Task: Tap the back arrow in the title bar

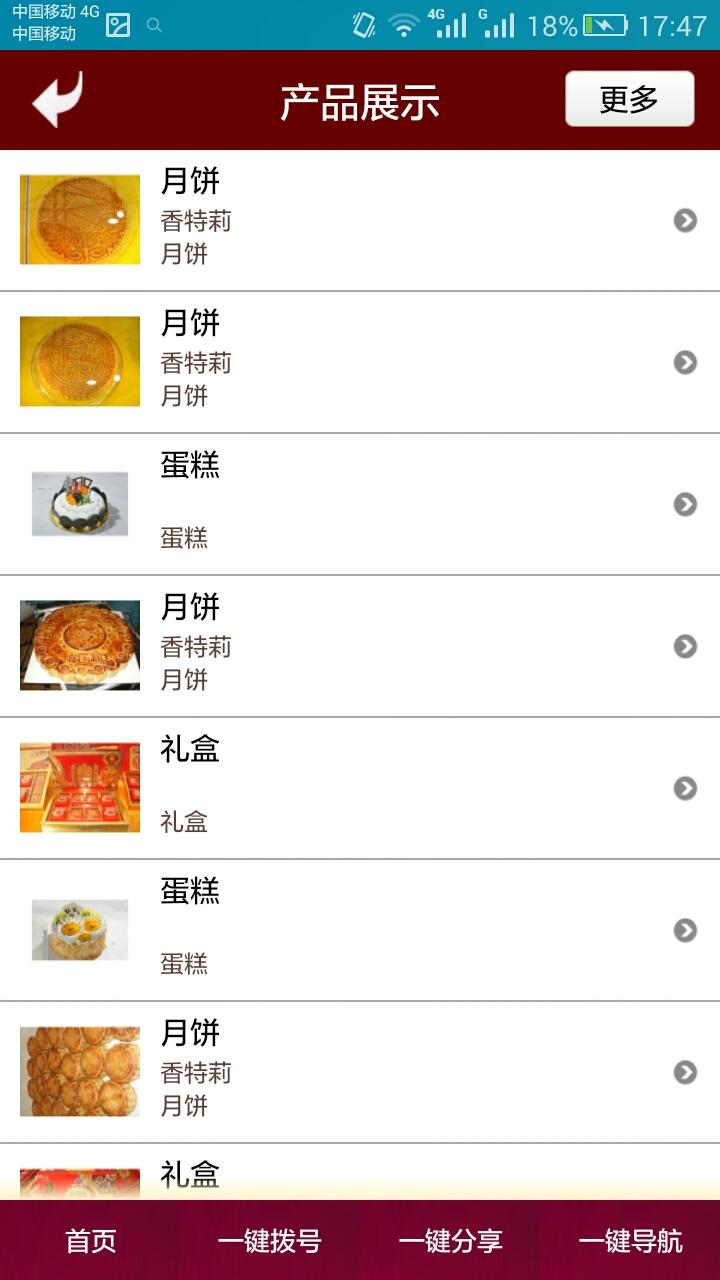Action: tap(55, 97)
